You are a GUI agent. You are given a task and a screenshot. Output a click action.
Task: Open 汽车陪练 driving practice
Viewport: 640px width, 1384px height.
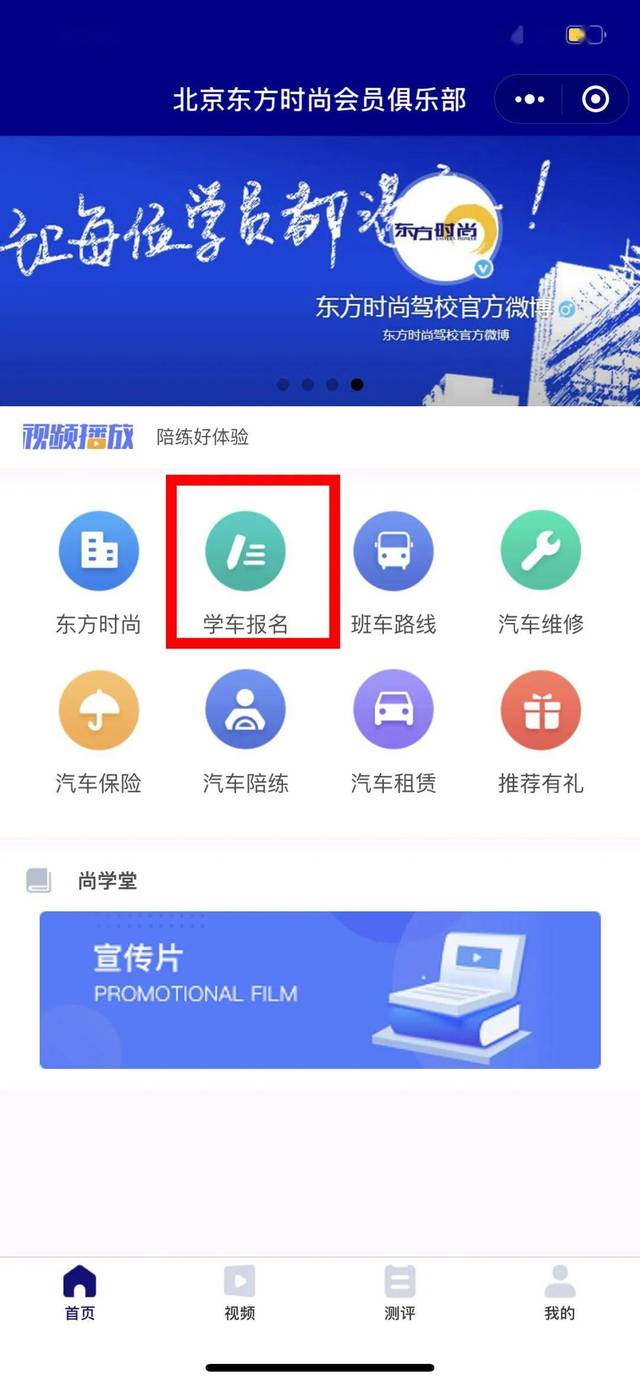245,733
